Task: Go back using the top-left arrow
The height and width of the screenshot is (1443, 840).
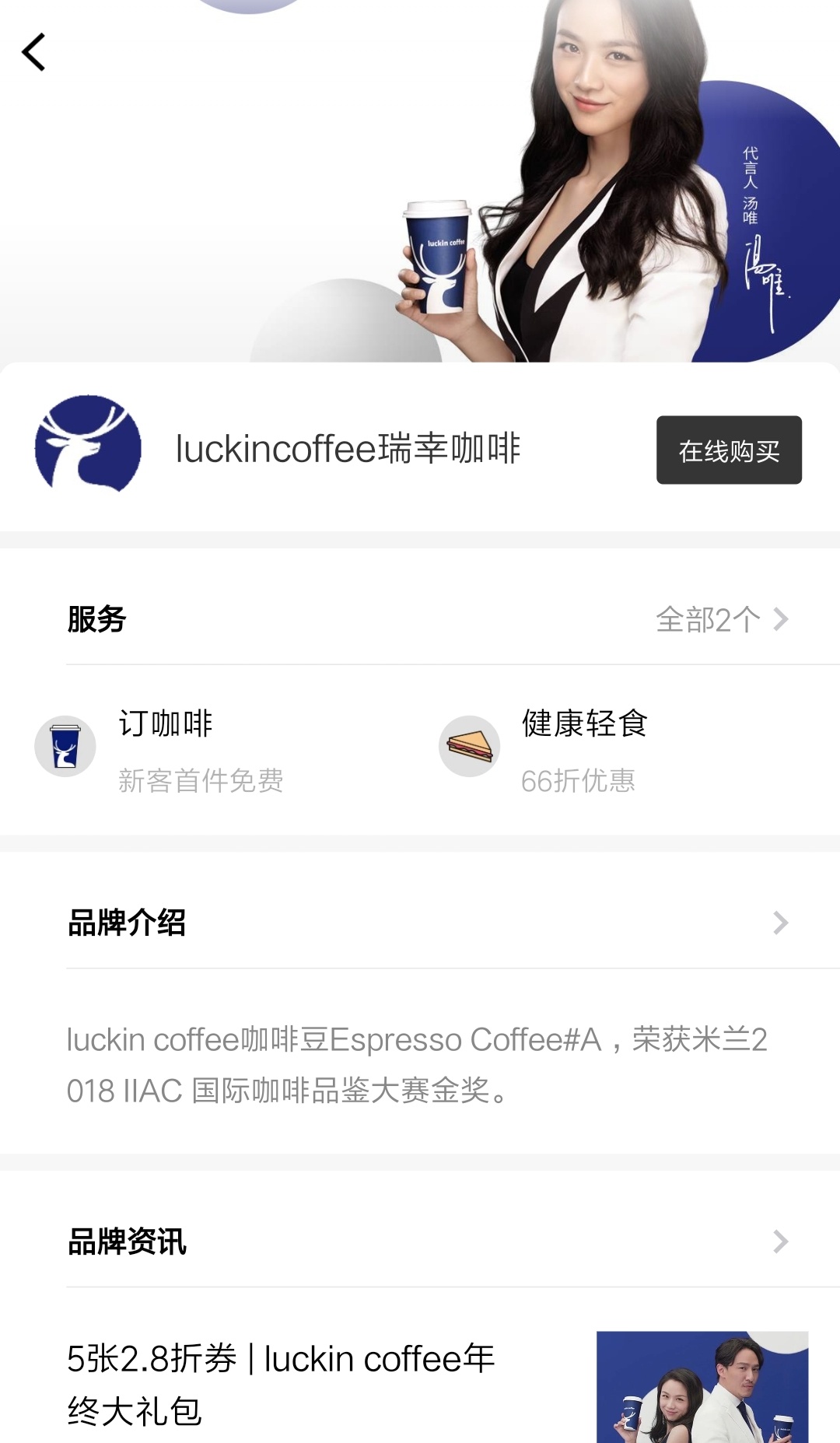Action: click(33, 52)
